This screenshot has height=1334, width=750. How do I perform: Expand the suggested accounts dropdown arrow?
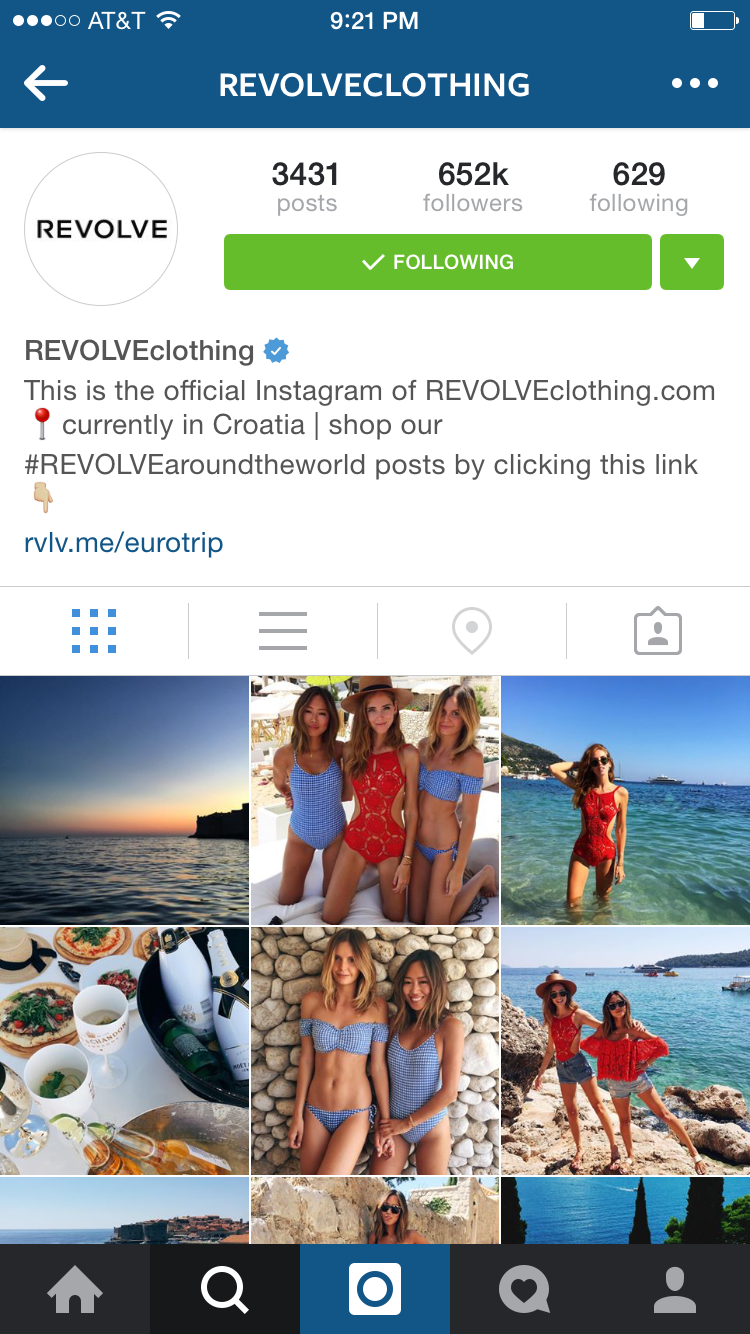pos(691,262)
